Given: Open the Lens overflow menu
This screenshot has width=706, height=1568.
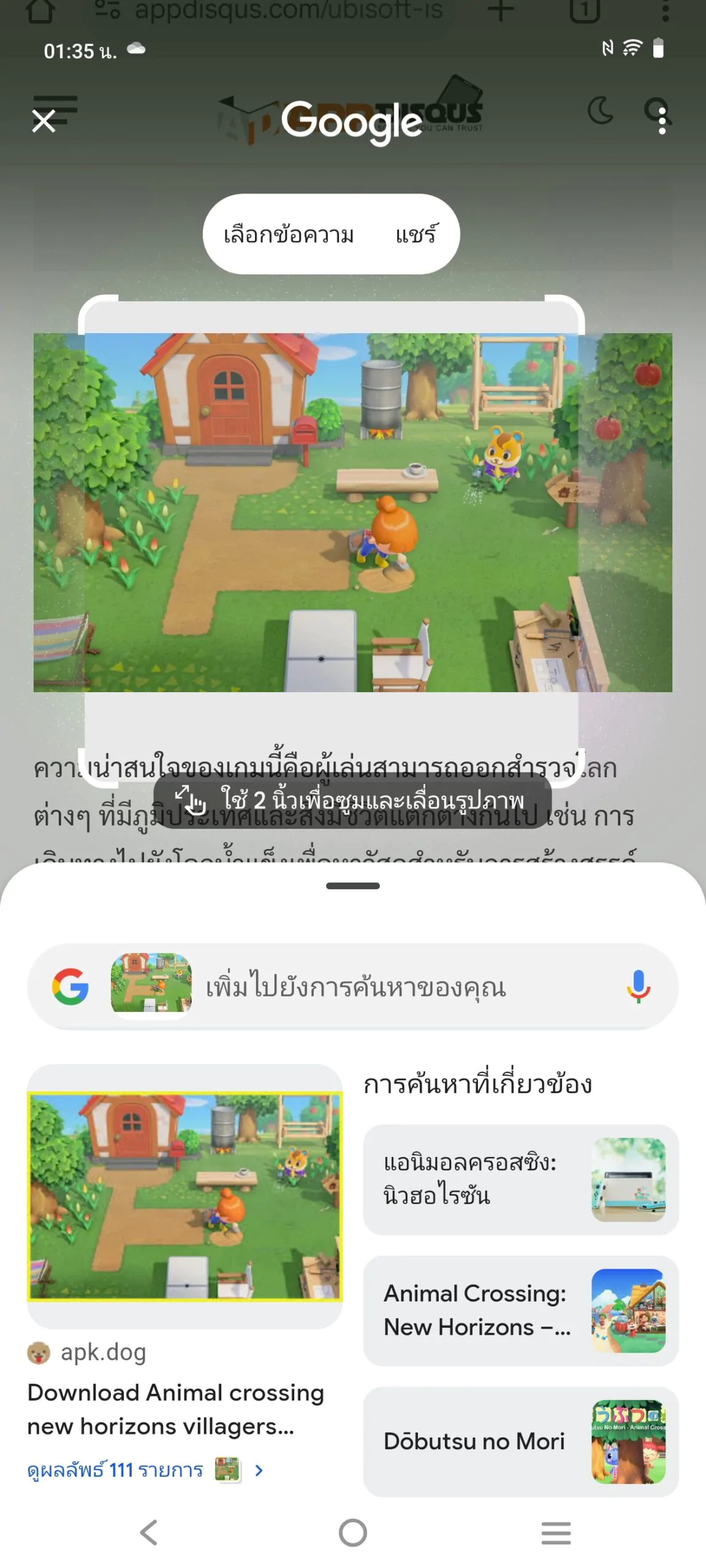Looking at the screenshot, I should (662, 121).
